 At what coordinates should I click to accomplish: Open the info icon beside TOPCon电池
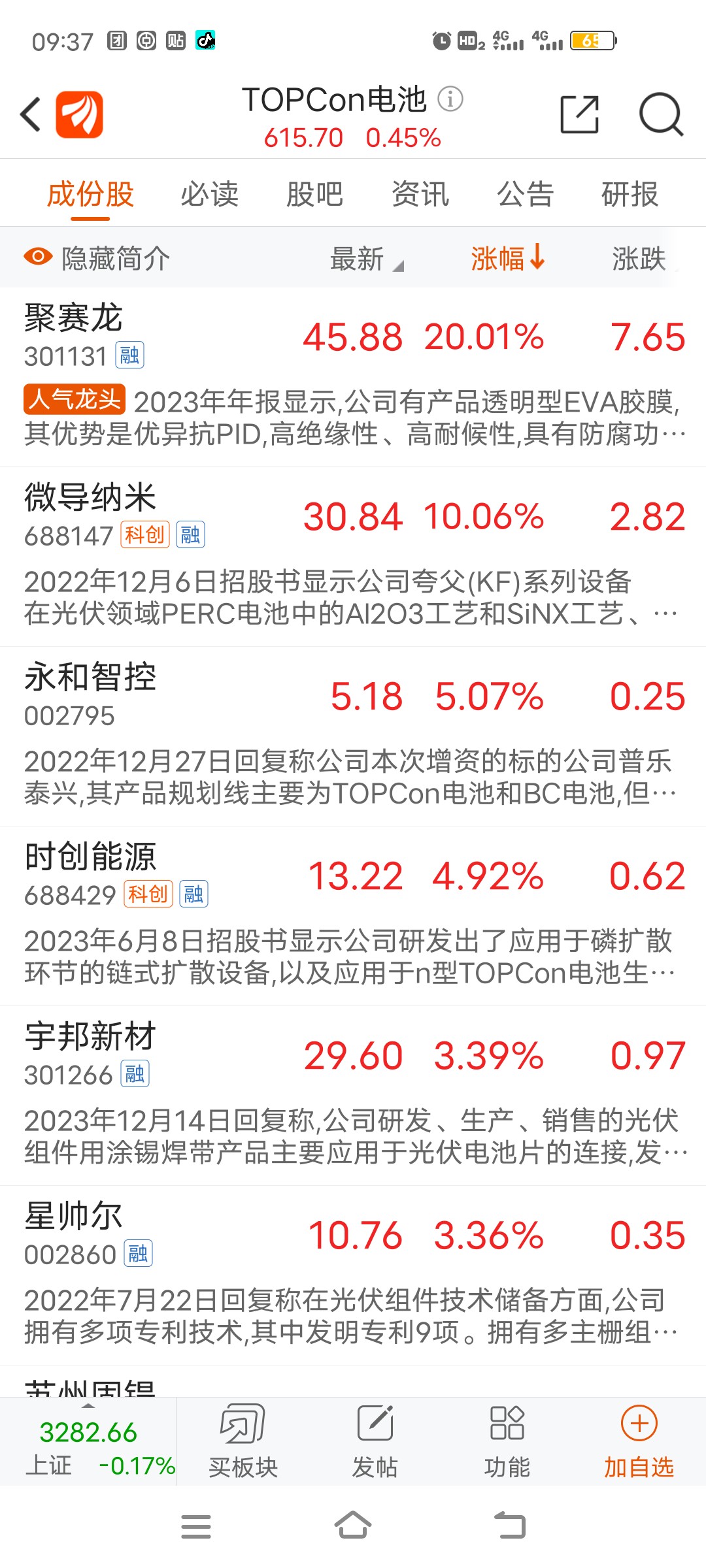(x=450, y=99)
